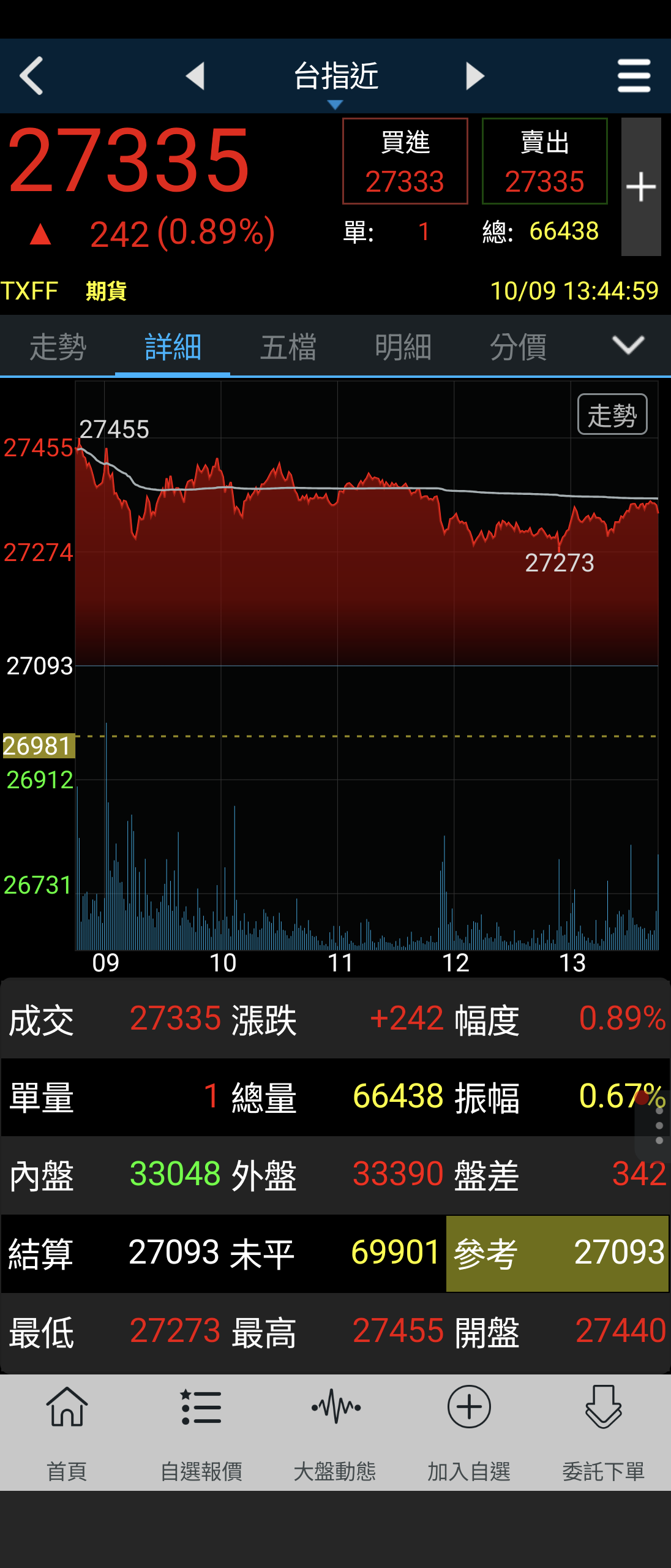The height and width of the screenshot is (1568, 671).
Task: Expand more tabs with the chevron
Action: pos(628,345)
